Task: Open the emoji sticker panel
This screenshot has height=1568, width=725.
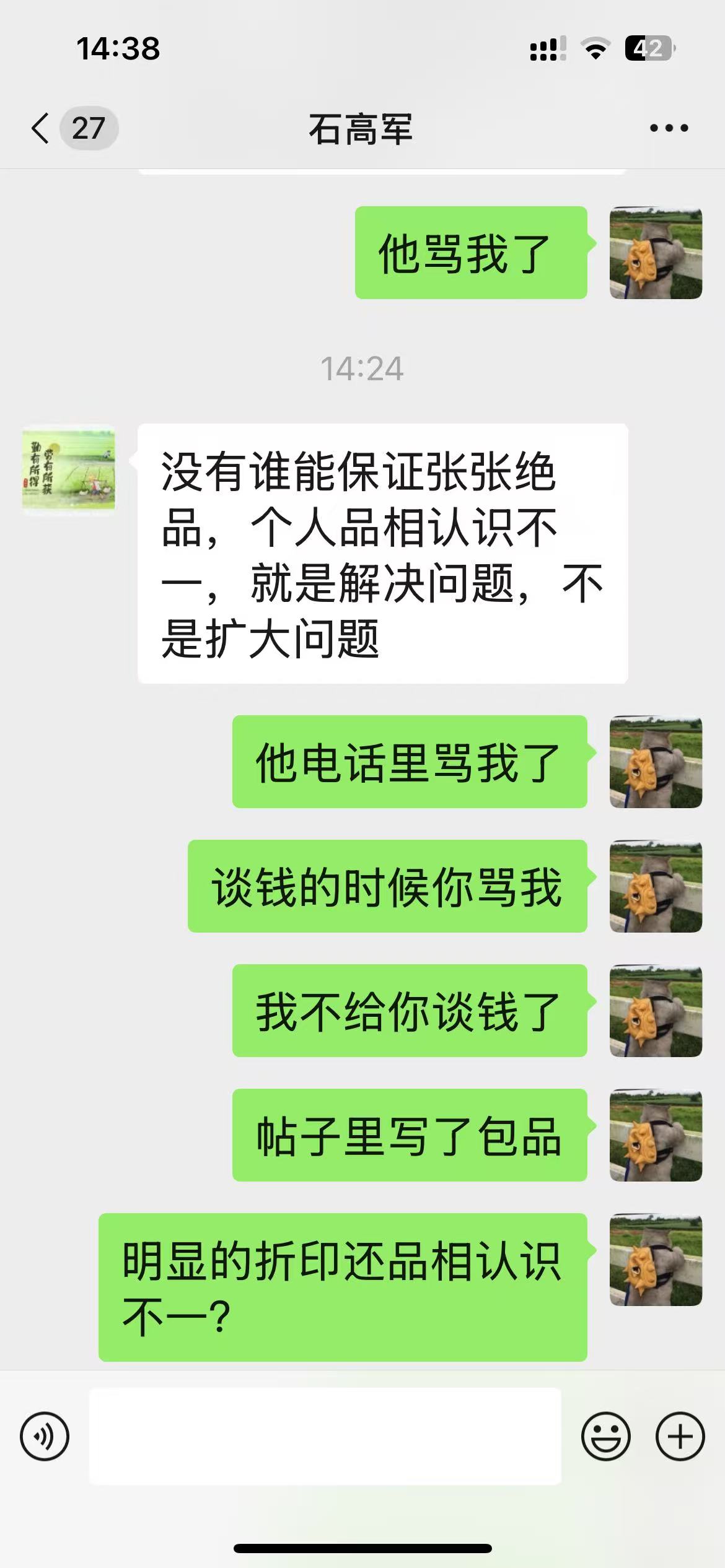Action: tap(605, 1436)
